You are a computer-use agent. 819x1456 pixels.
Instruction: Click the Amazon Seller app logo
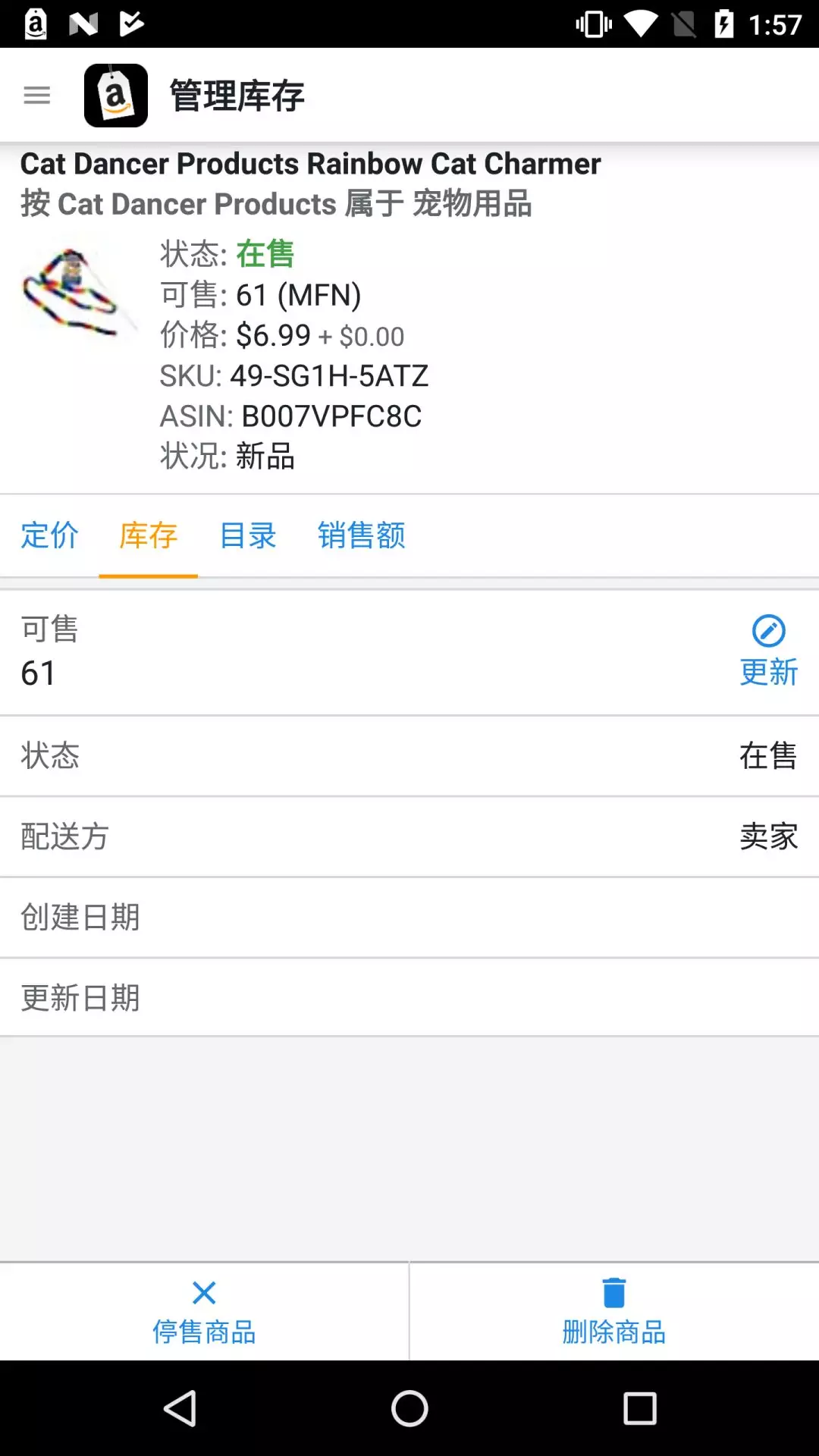coord(115,95)
